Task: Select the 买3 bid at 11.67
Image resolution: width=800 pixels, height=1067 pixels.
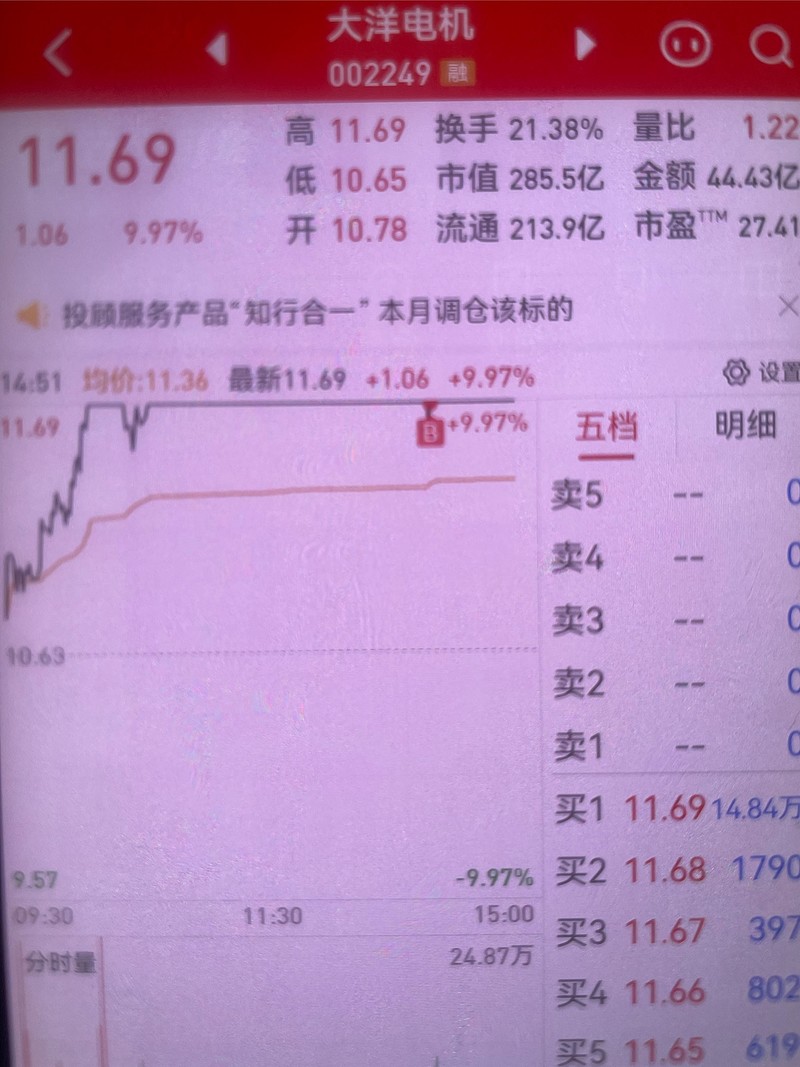Action: coord(676,932)
